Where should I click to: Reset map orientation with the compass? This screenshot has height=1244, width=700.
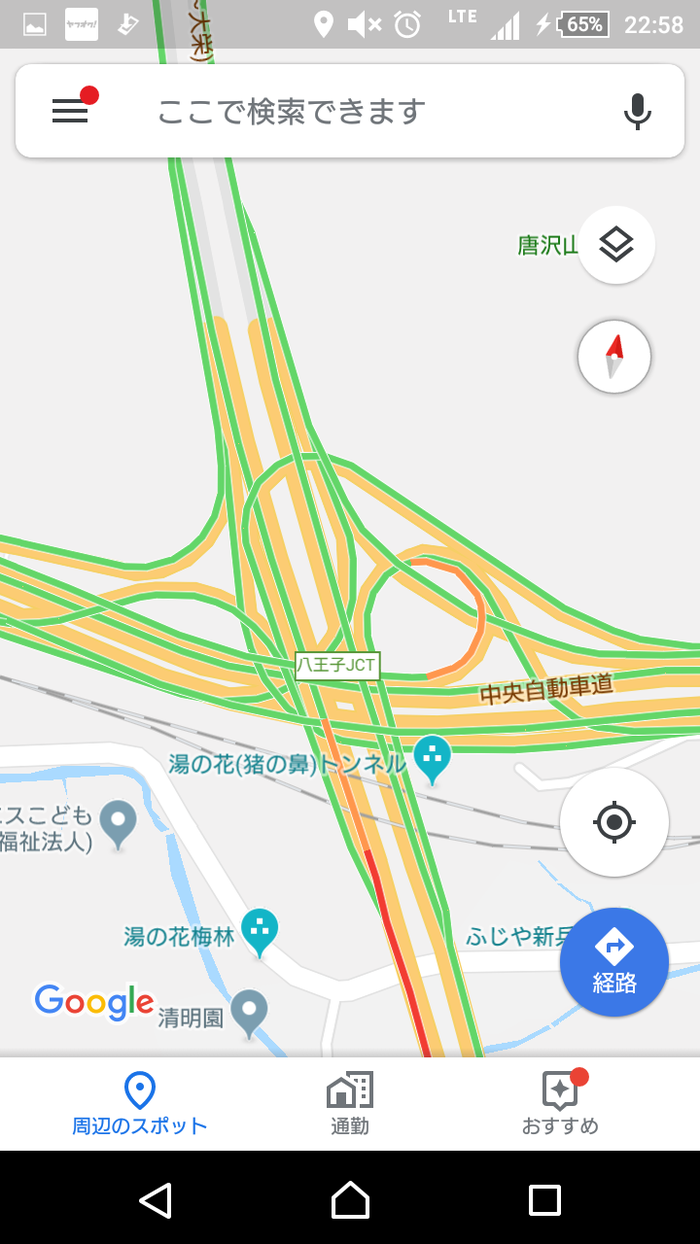coord(614,356)
